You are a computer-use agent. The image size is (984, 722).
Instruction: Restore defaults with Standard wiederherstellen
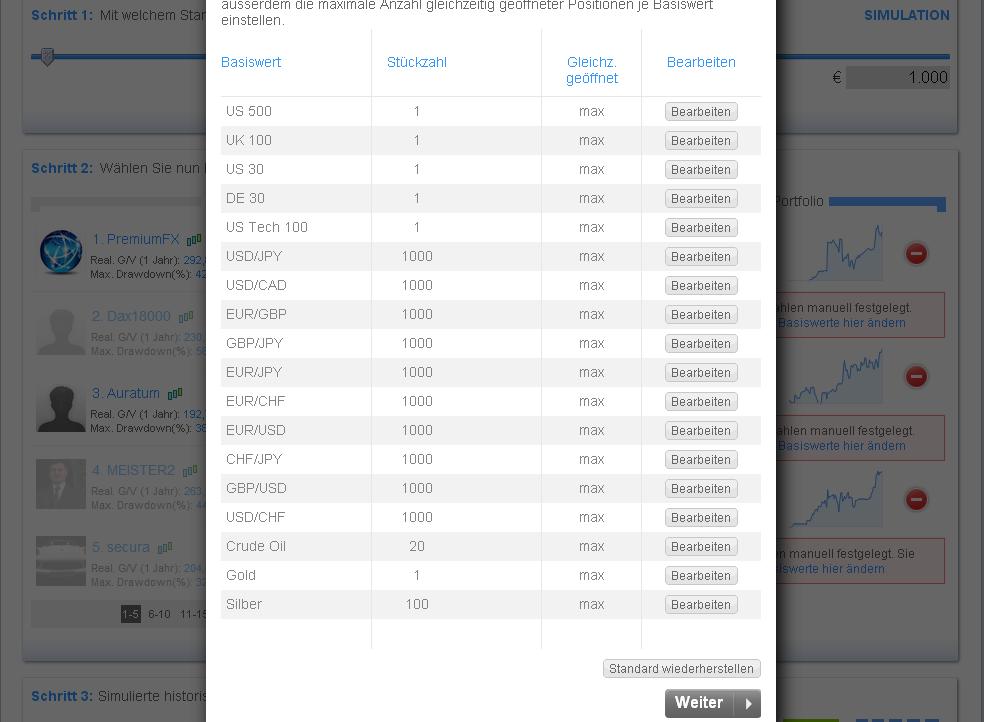[x=681, y=668]
